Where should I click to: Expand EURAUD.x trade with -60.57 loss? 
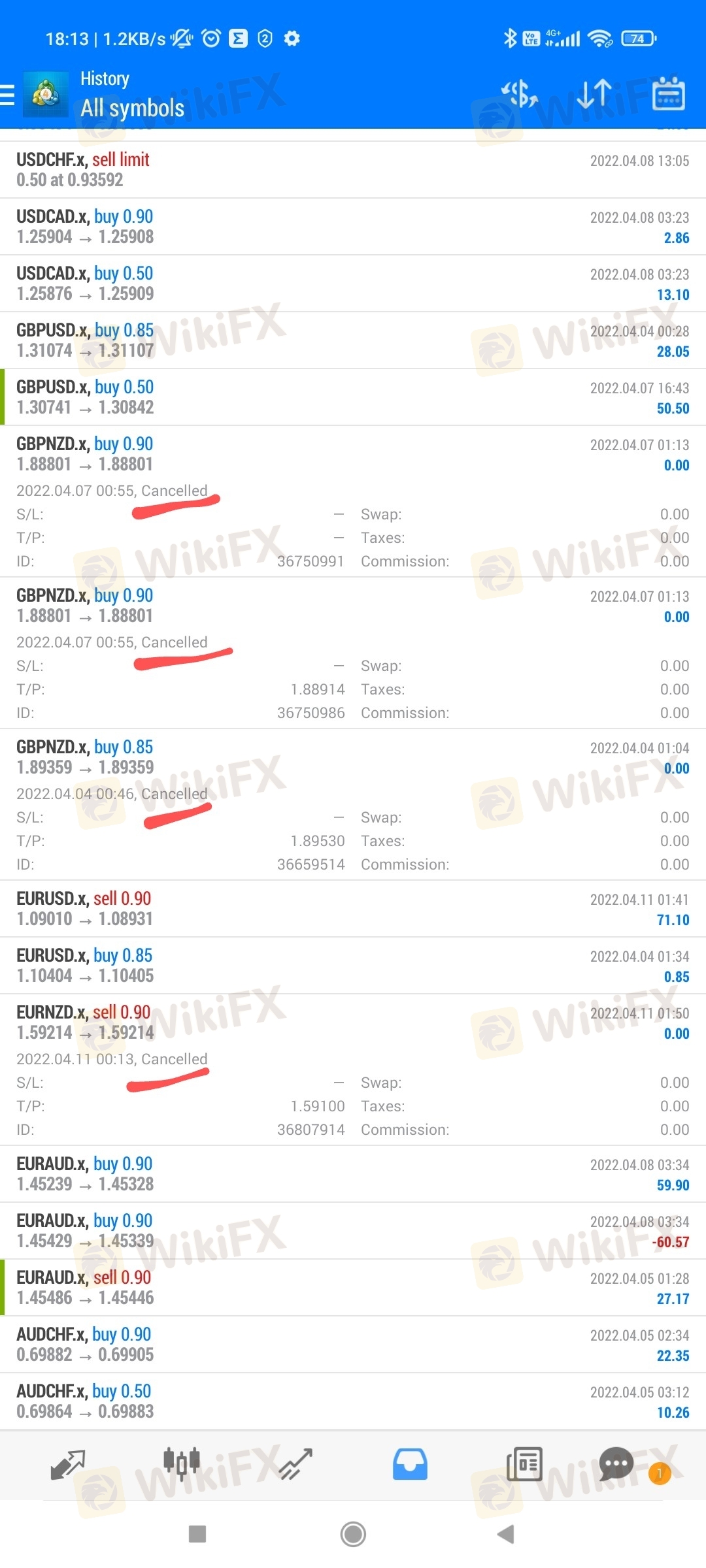353,1231
